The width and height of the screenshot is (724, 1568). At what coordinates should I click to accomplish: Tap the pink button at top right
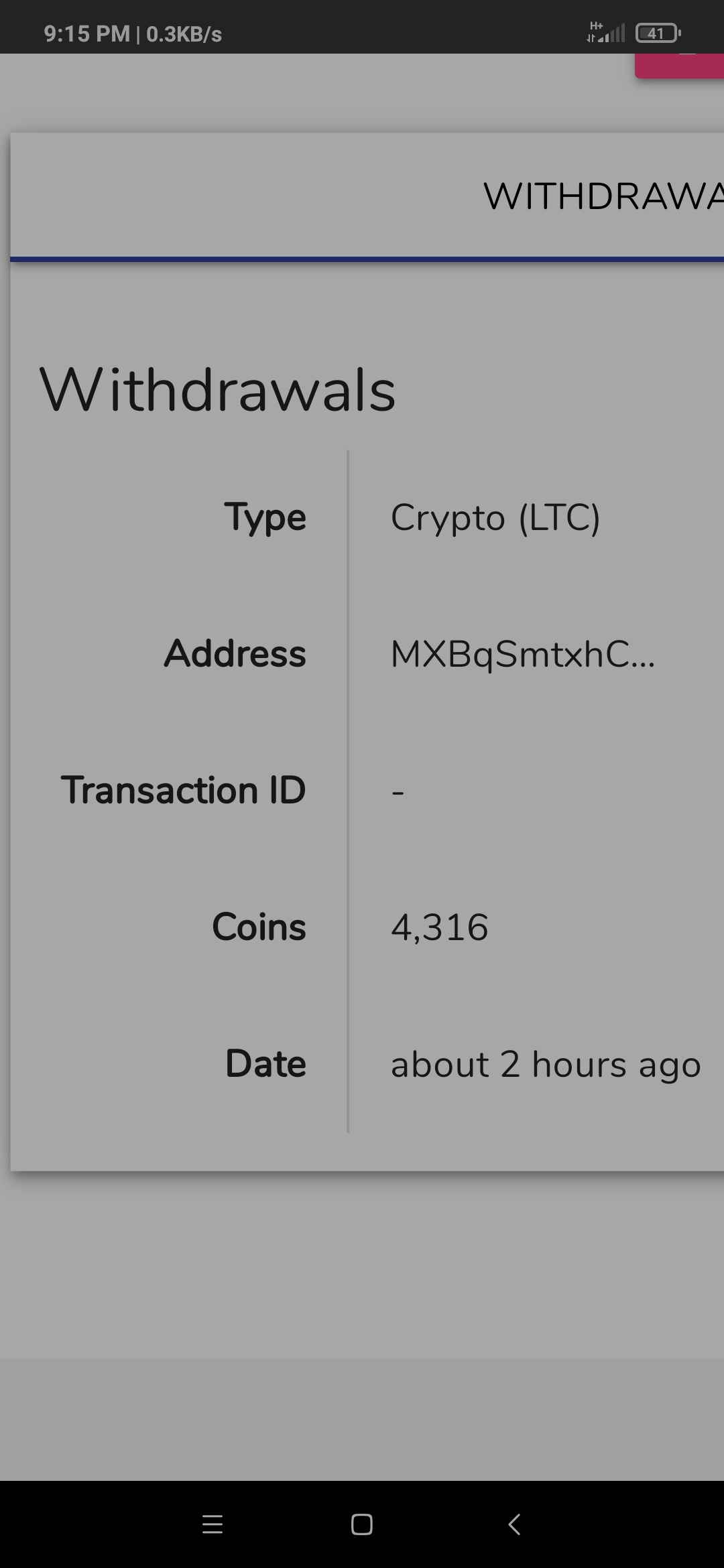pos(680,66)
